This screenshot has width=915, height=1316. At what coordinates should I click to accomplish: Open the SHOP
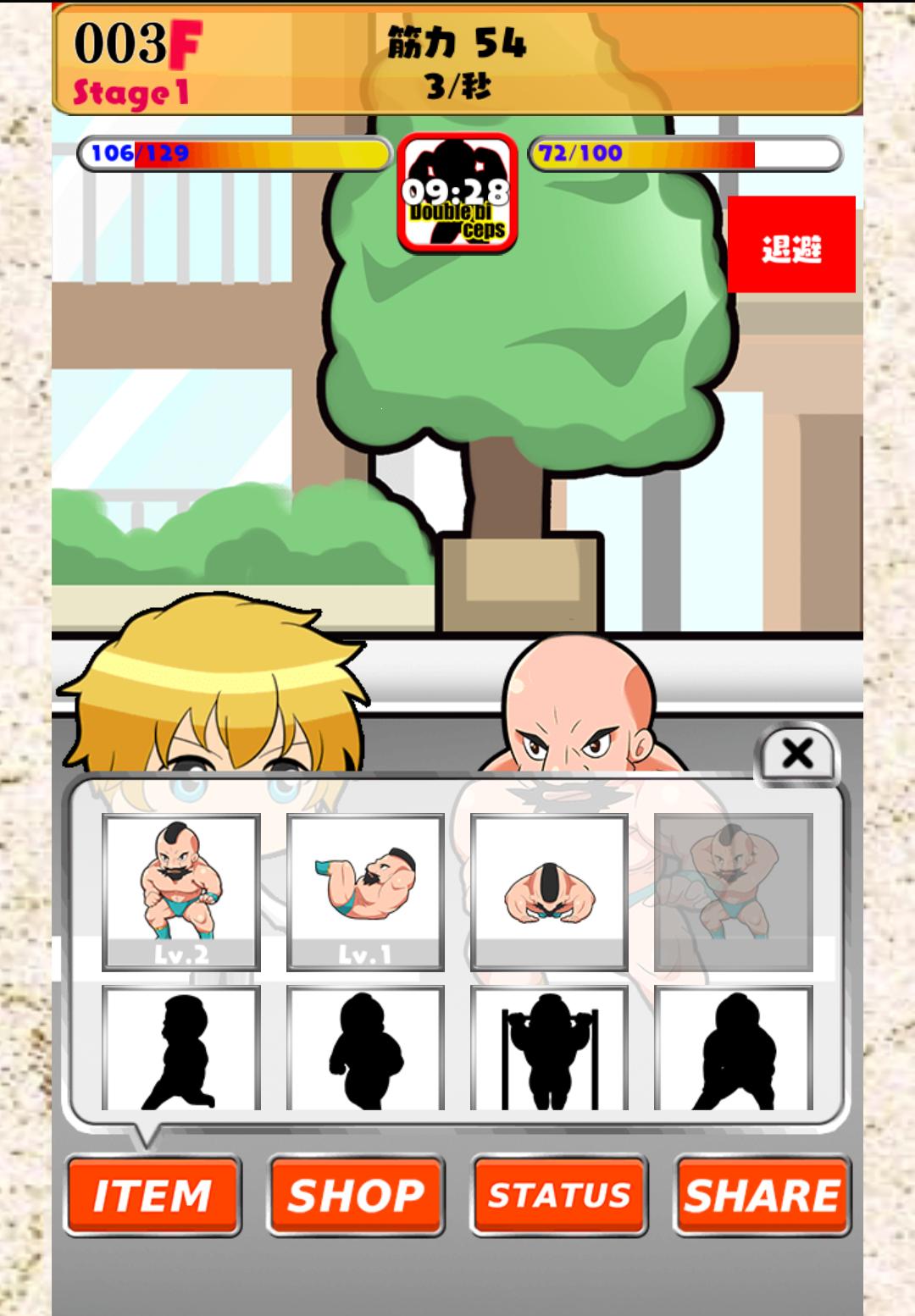(356, 1196)
